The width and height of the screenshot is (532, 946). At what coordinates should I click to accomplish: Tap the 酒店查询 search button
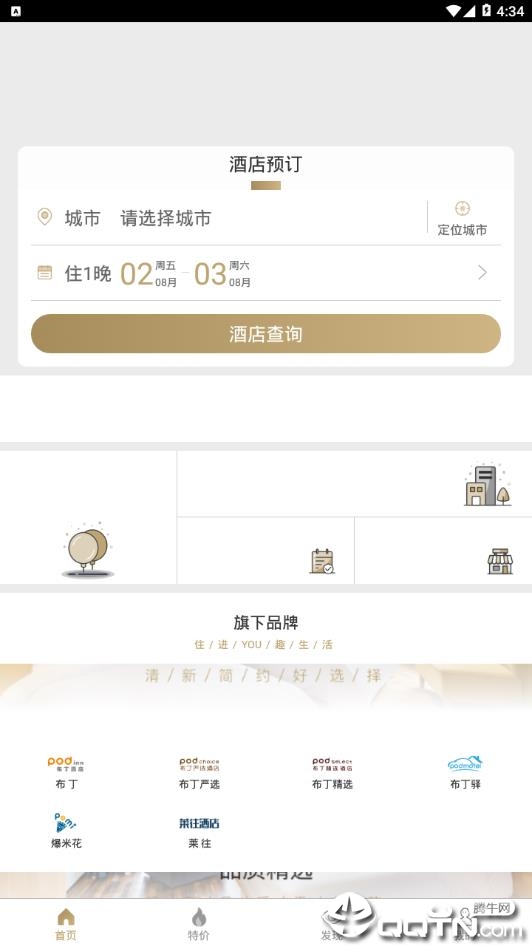point(266,334)
